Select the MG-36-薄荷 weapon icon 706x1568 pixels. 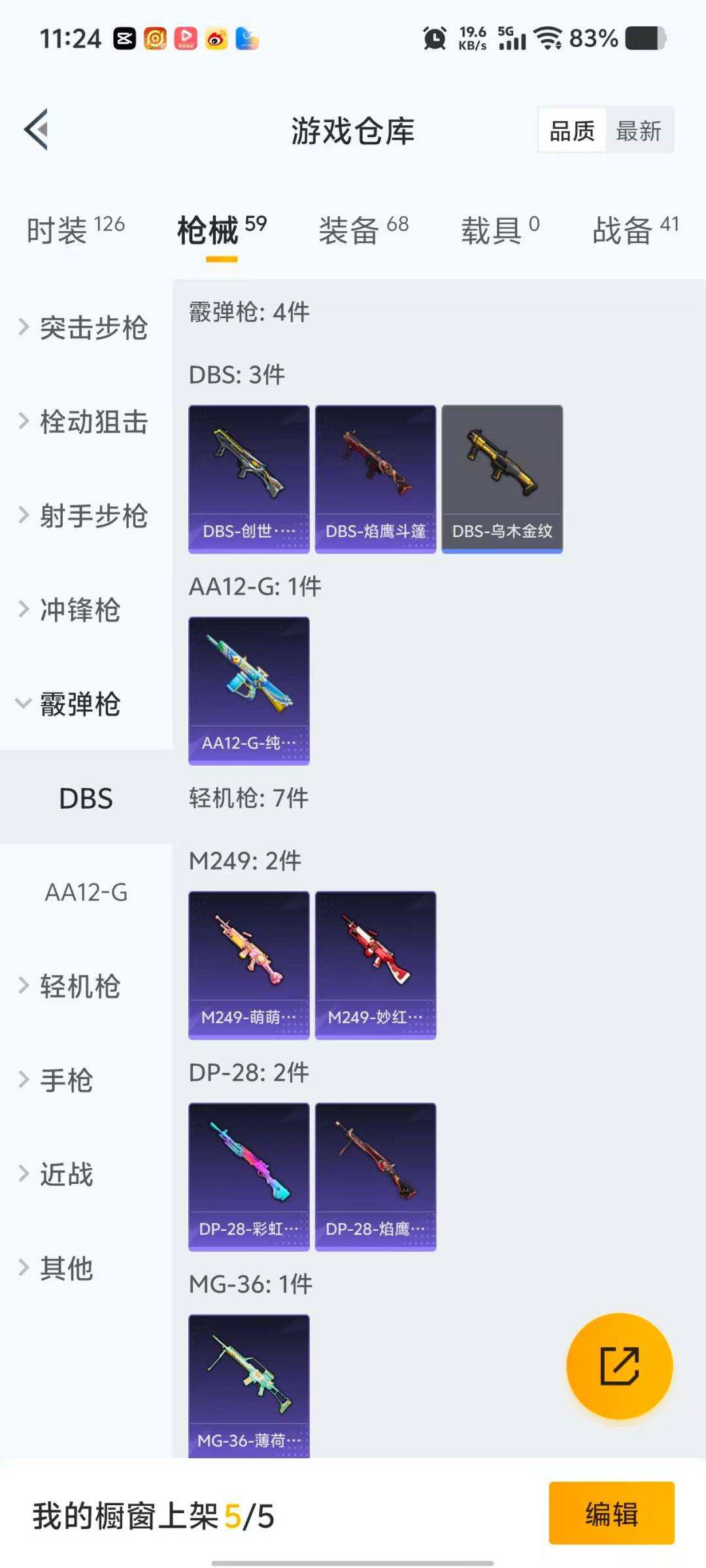248,1386
